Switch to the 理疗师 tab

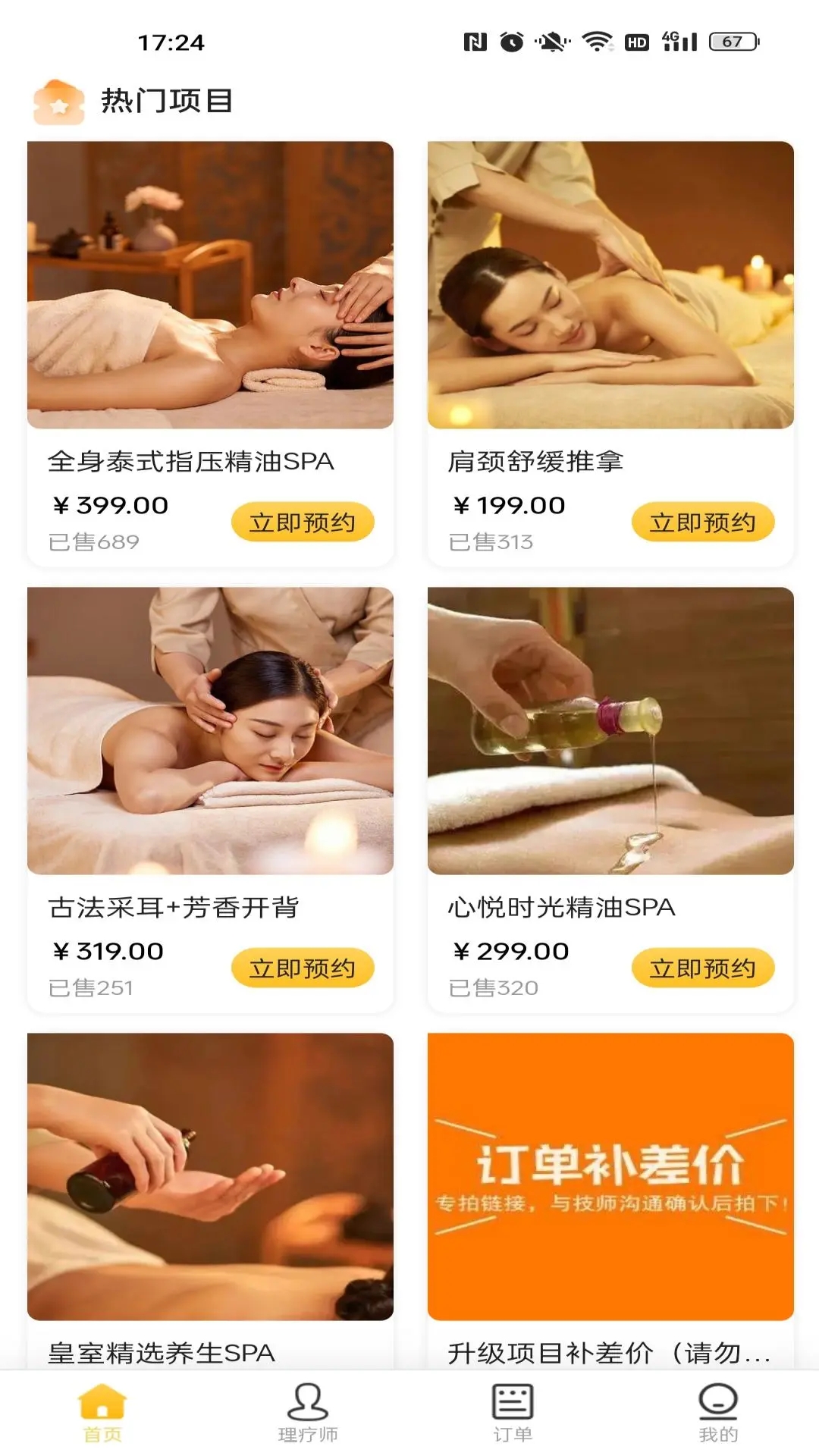[x=308, y=1412]
